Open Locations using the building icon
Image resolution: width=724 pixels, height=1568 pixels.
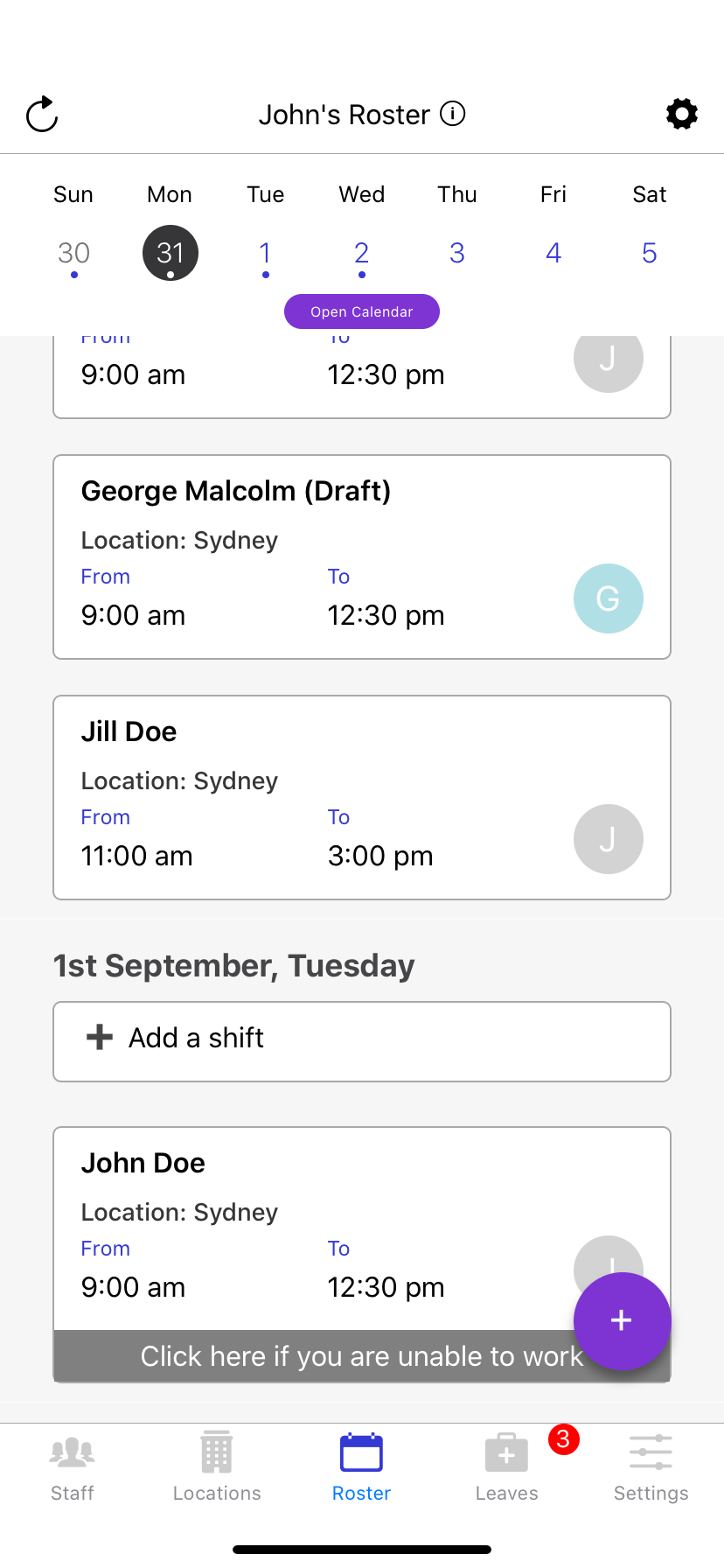click(x=216, y=1466)
